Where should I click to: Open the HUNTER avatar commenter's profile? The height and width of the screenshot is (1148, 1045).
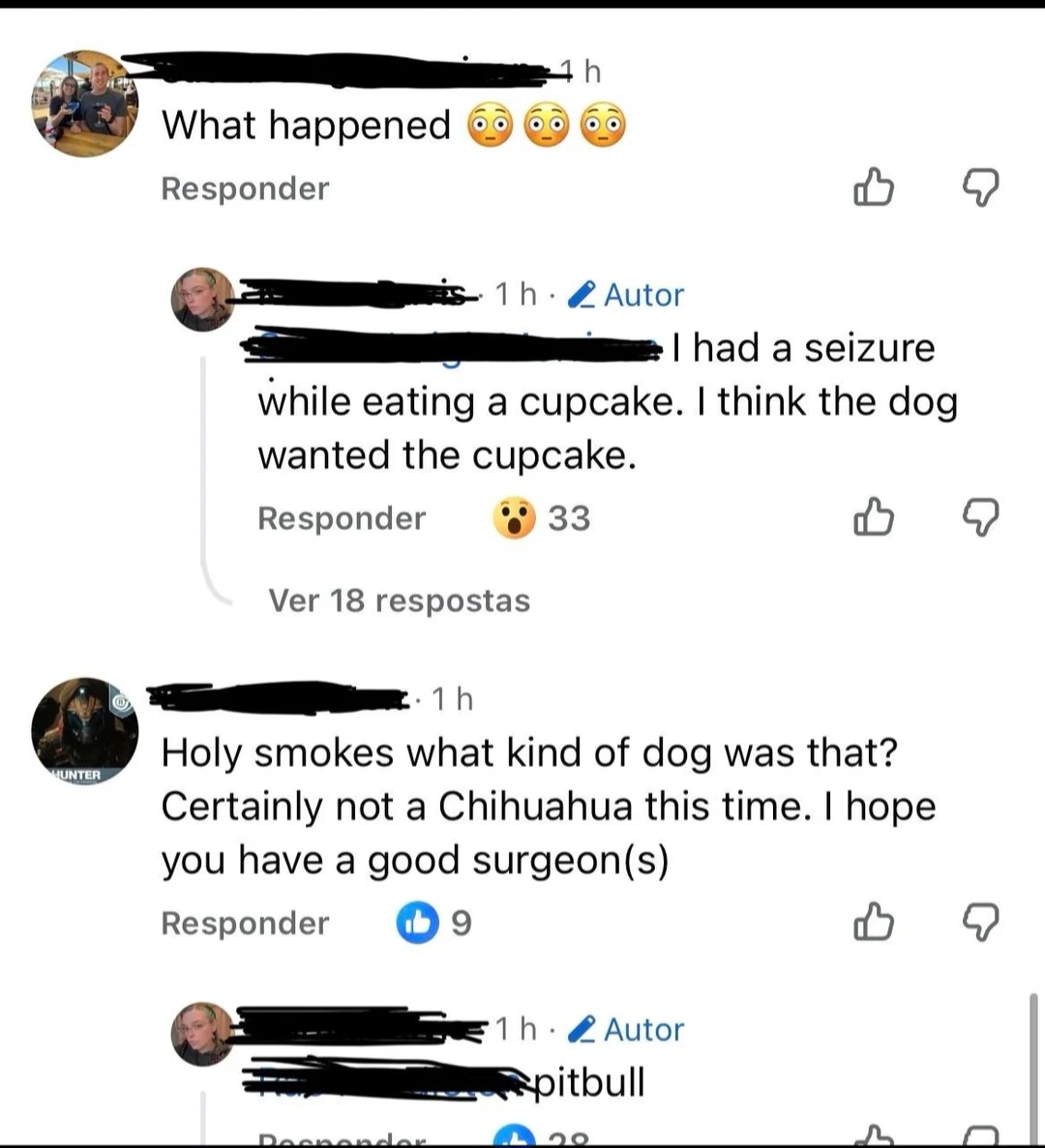[x=84, y=731]
